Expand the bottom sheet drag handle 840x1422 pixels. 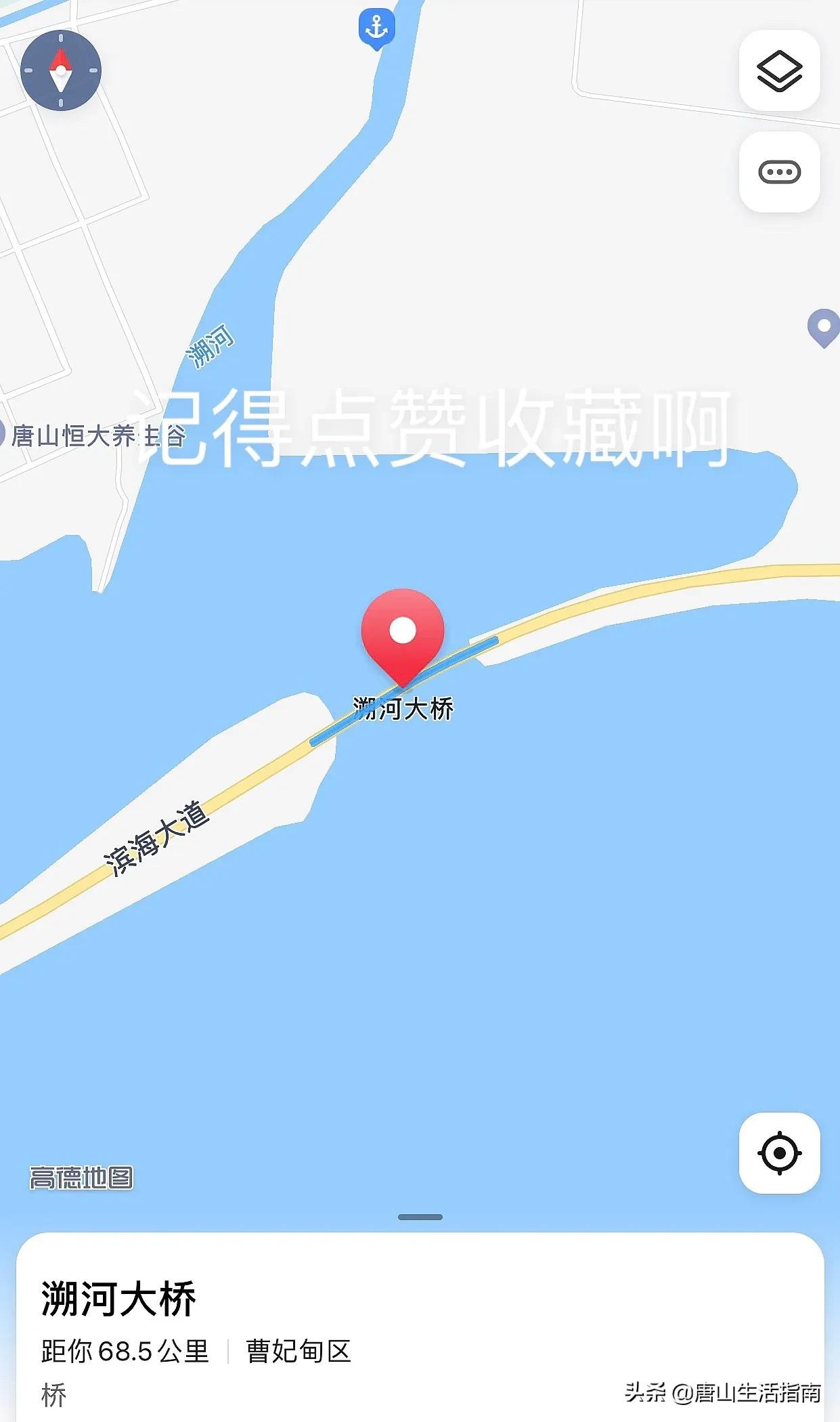420,1217
